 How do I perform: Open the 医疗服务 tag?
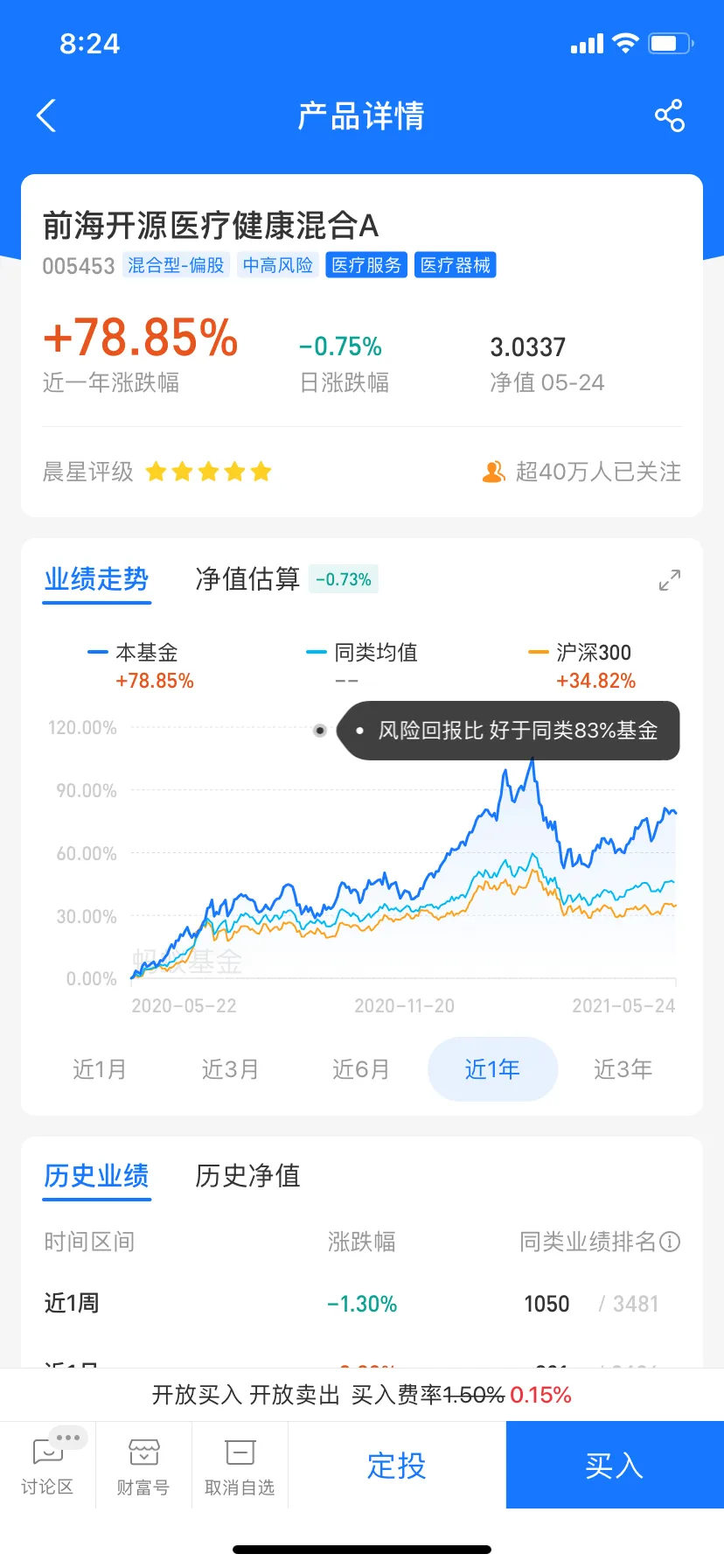[366, 265]
